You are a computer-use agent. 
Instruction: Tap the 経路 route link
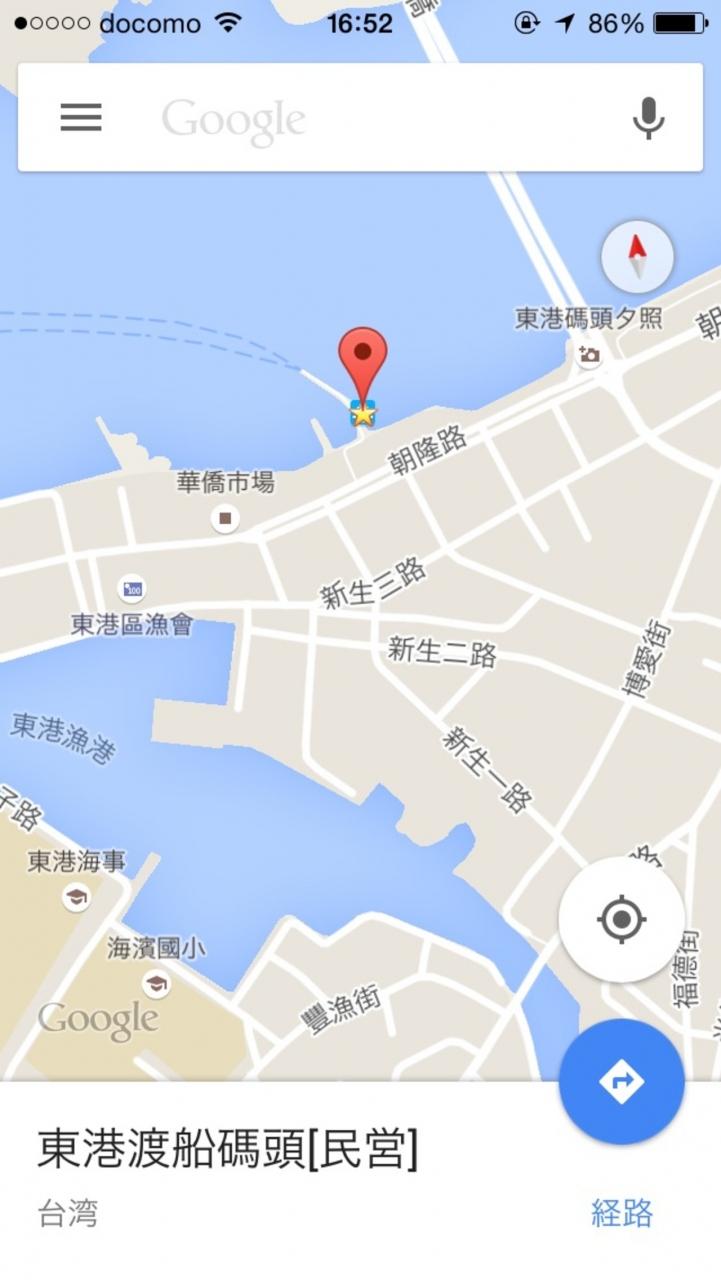pyautogui.click(x=621, y=1213)
